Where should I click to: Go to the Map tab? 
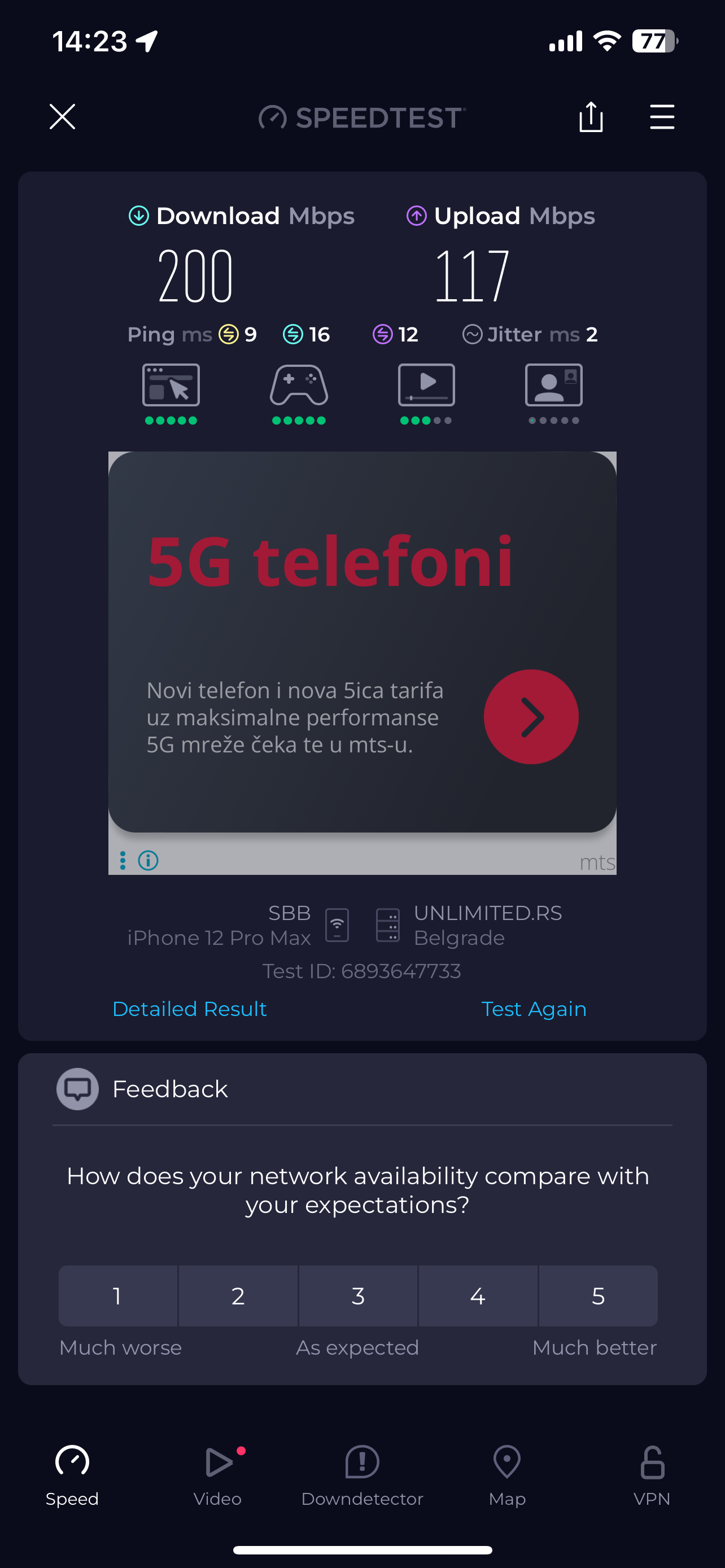tap(507, 1474)
